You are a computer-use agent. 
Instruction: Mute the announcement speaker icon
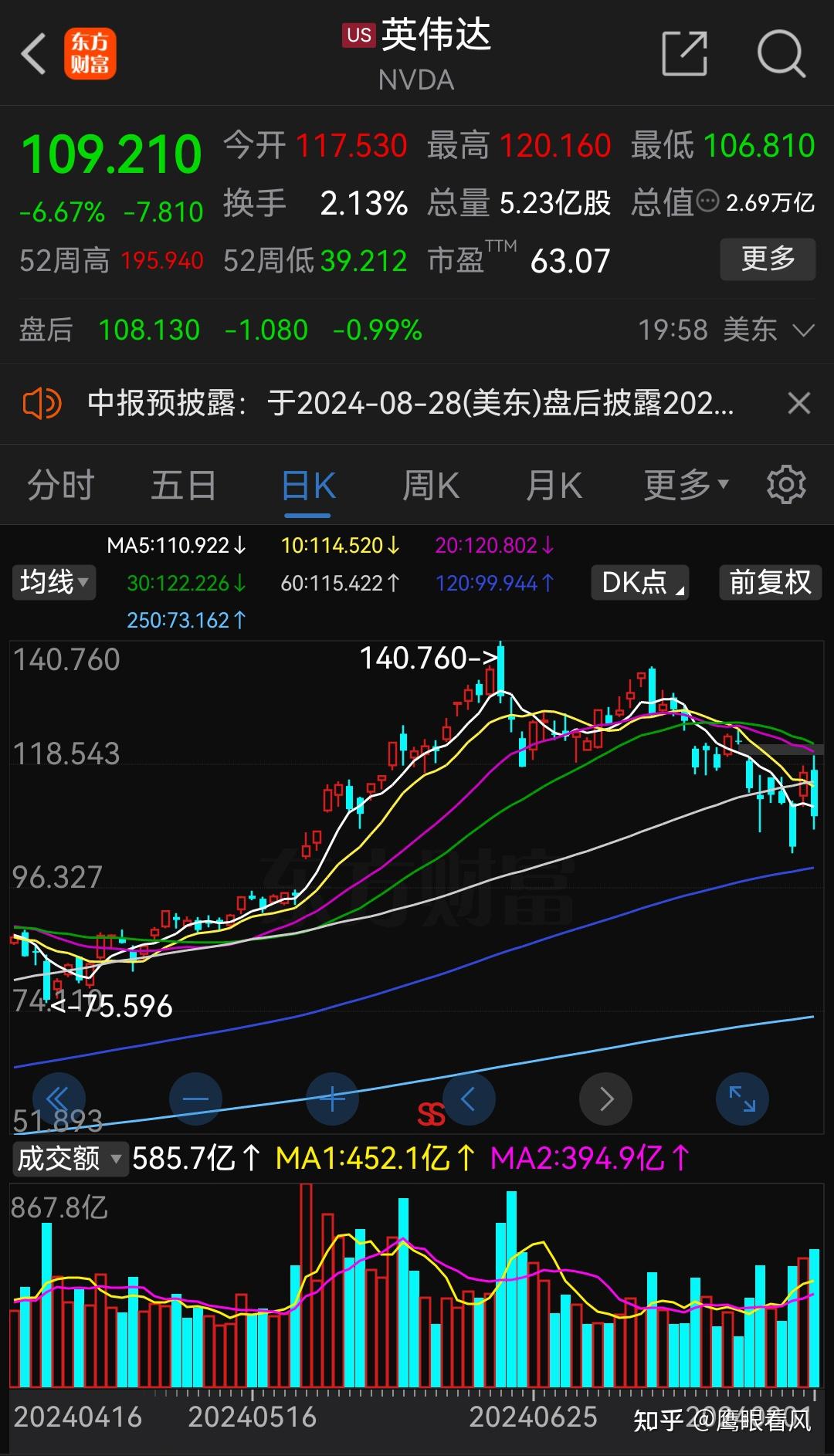[x=42, y=403]
